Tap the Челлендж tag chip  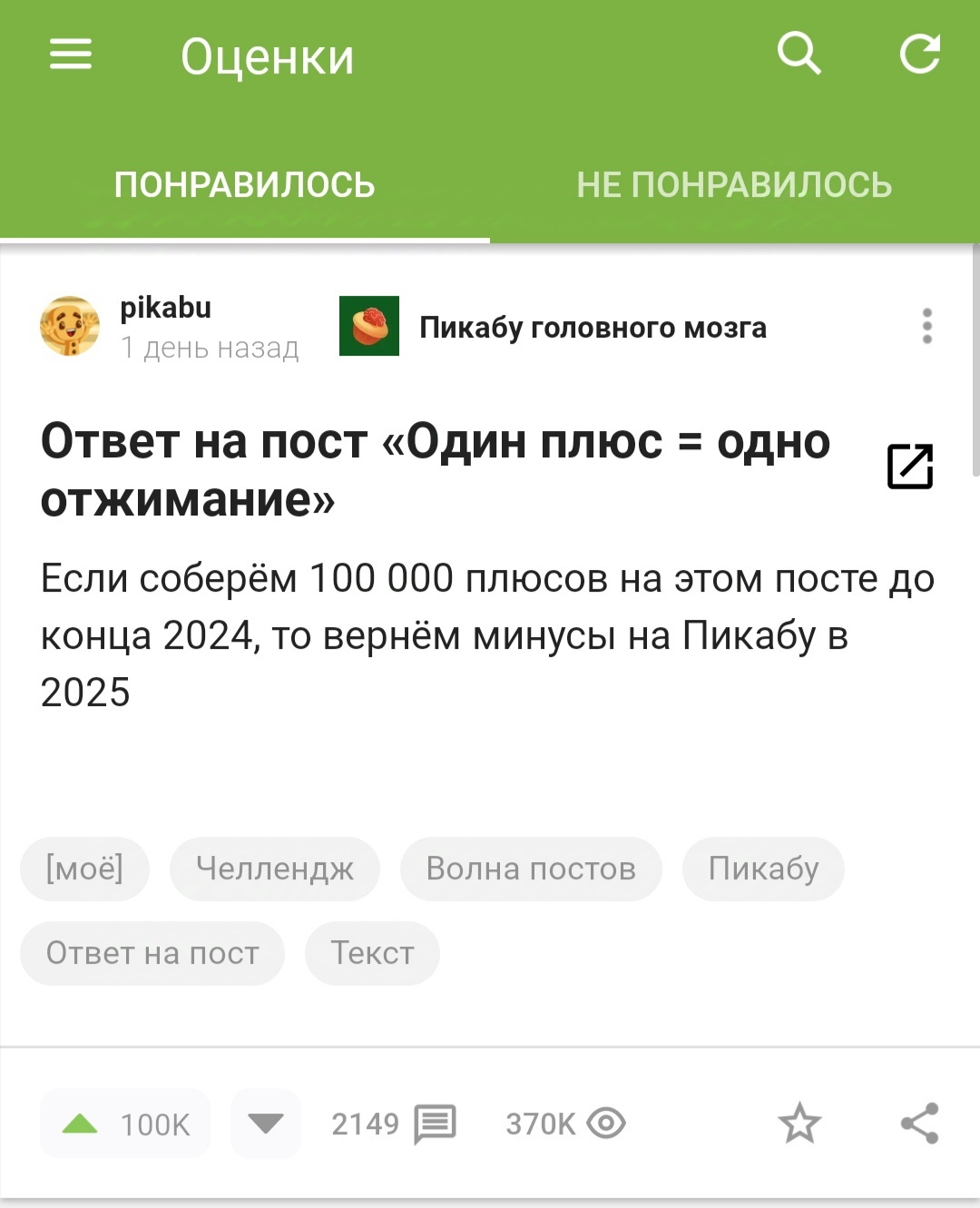[x=275, y=869]
